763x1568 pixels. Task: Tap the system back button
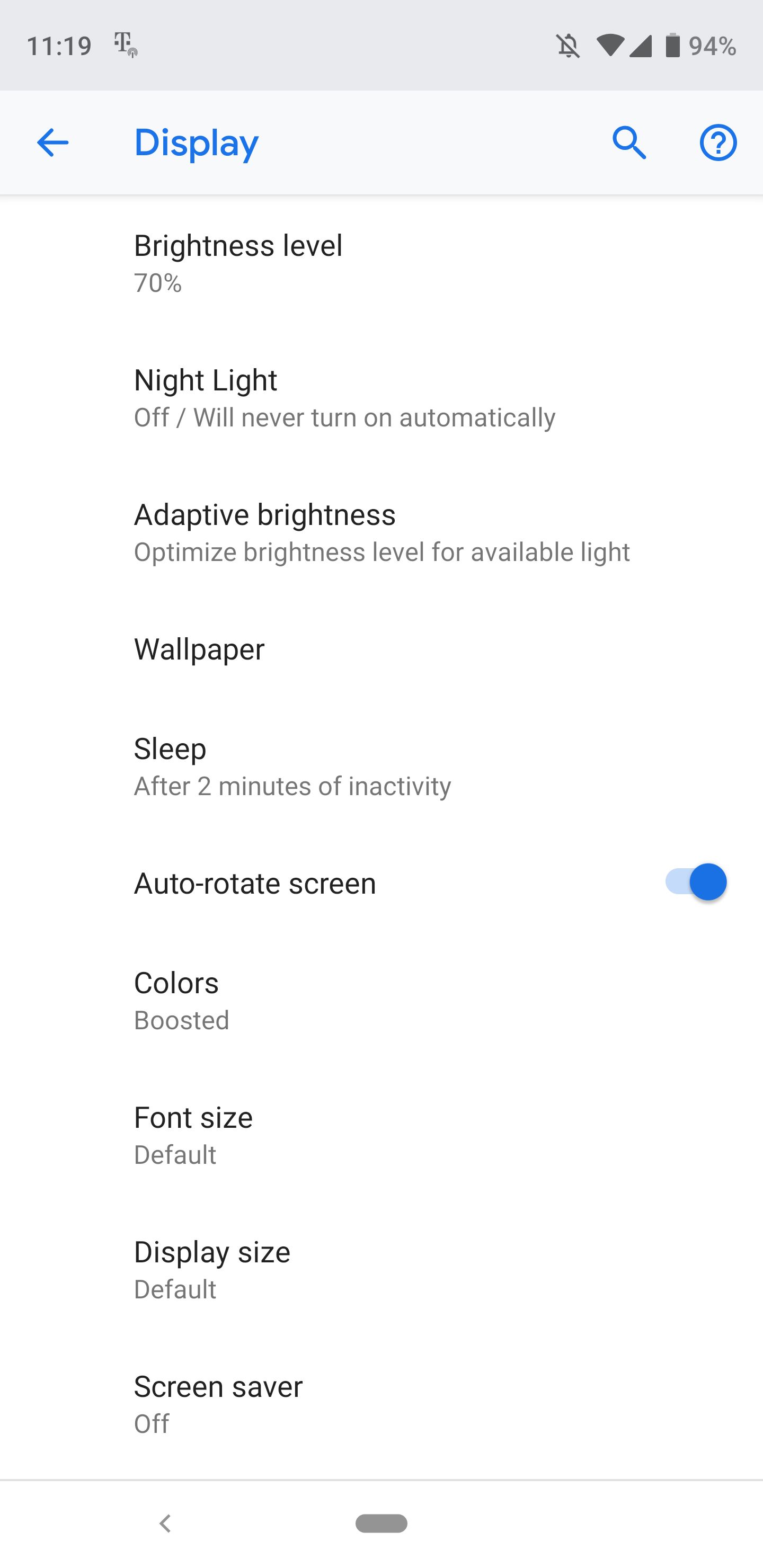(165, 1524)
